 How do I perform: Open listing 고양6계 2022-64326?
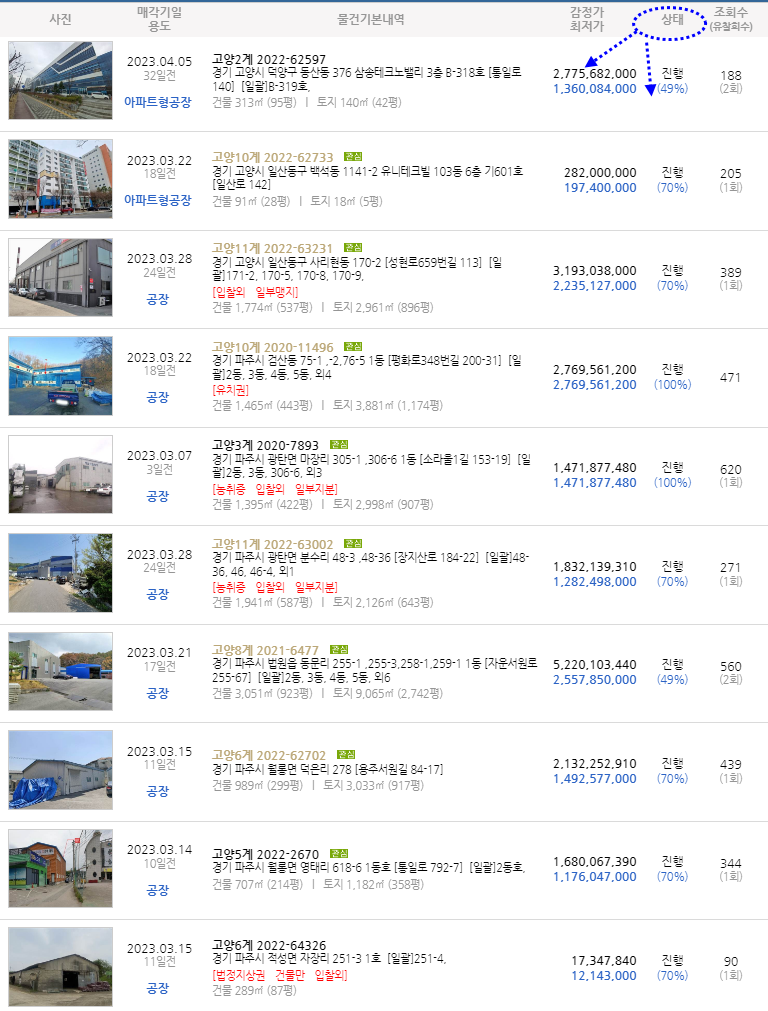tap(269, 945)
